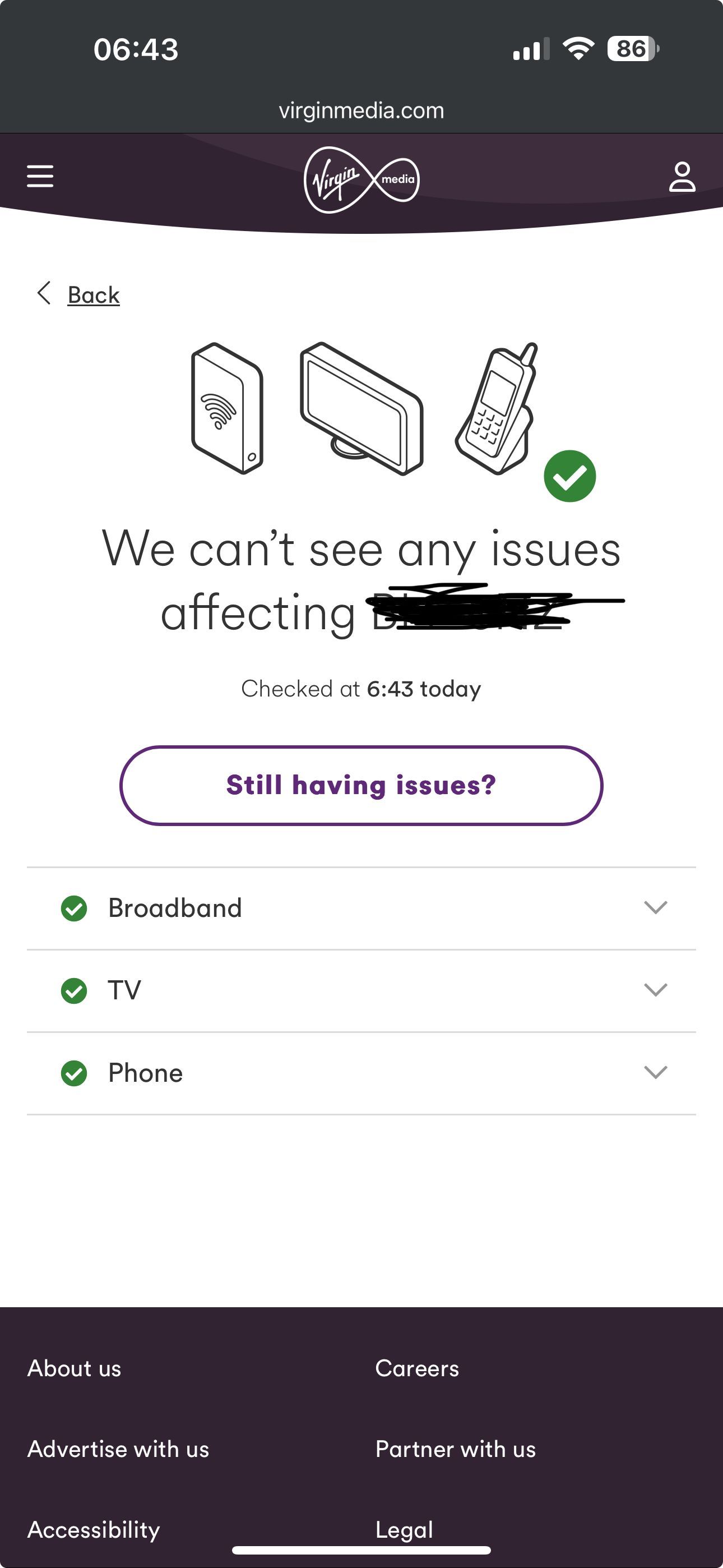Open Advertise with us link

pyautogui.click(x=118, y=1449)
